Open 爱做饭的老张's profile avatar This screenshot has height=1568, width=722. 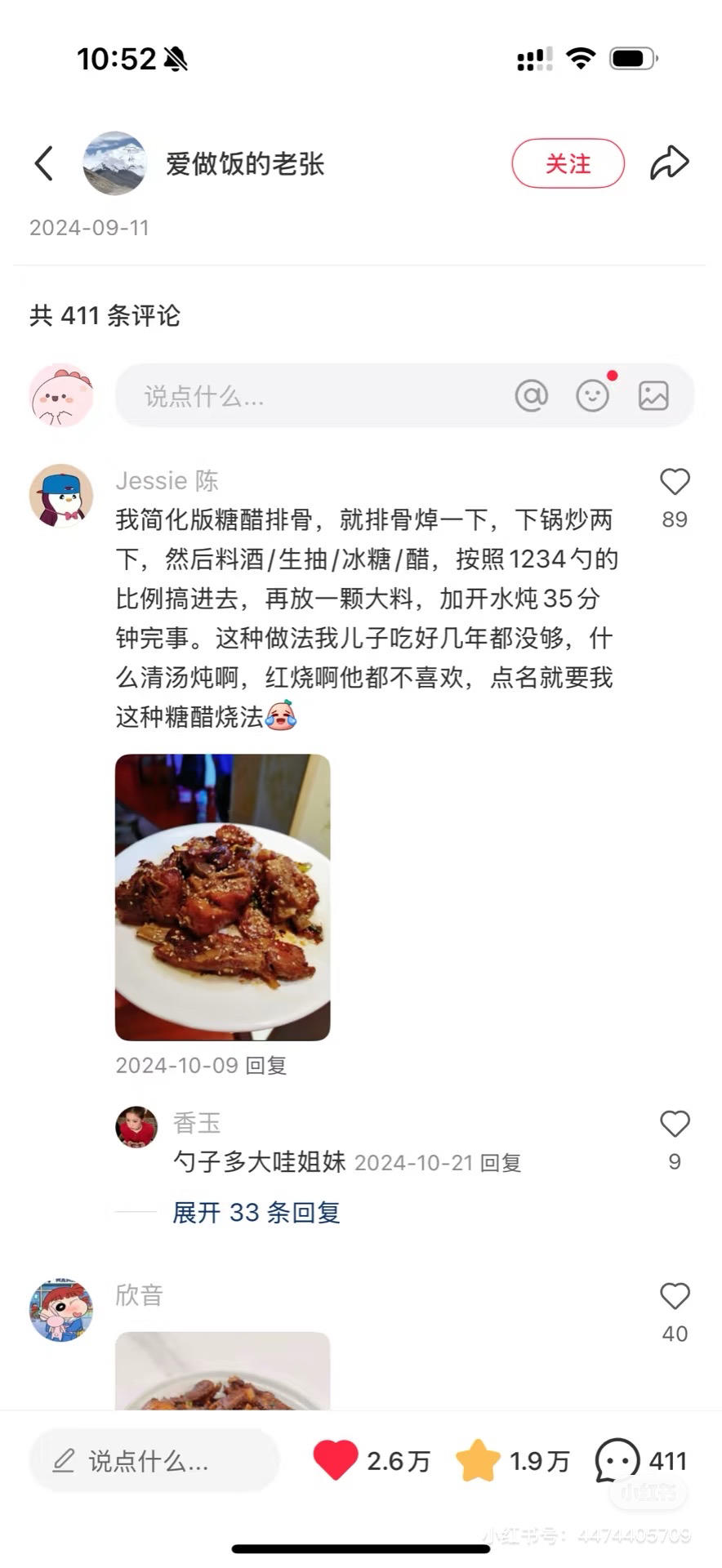pyautogui.click(x=114, y=163)
